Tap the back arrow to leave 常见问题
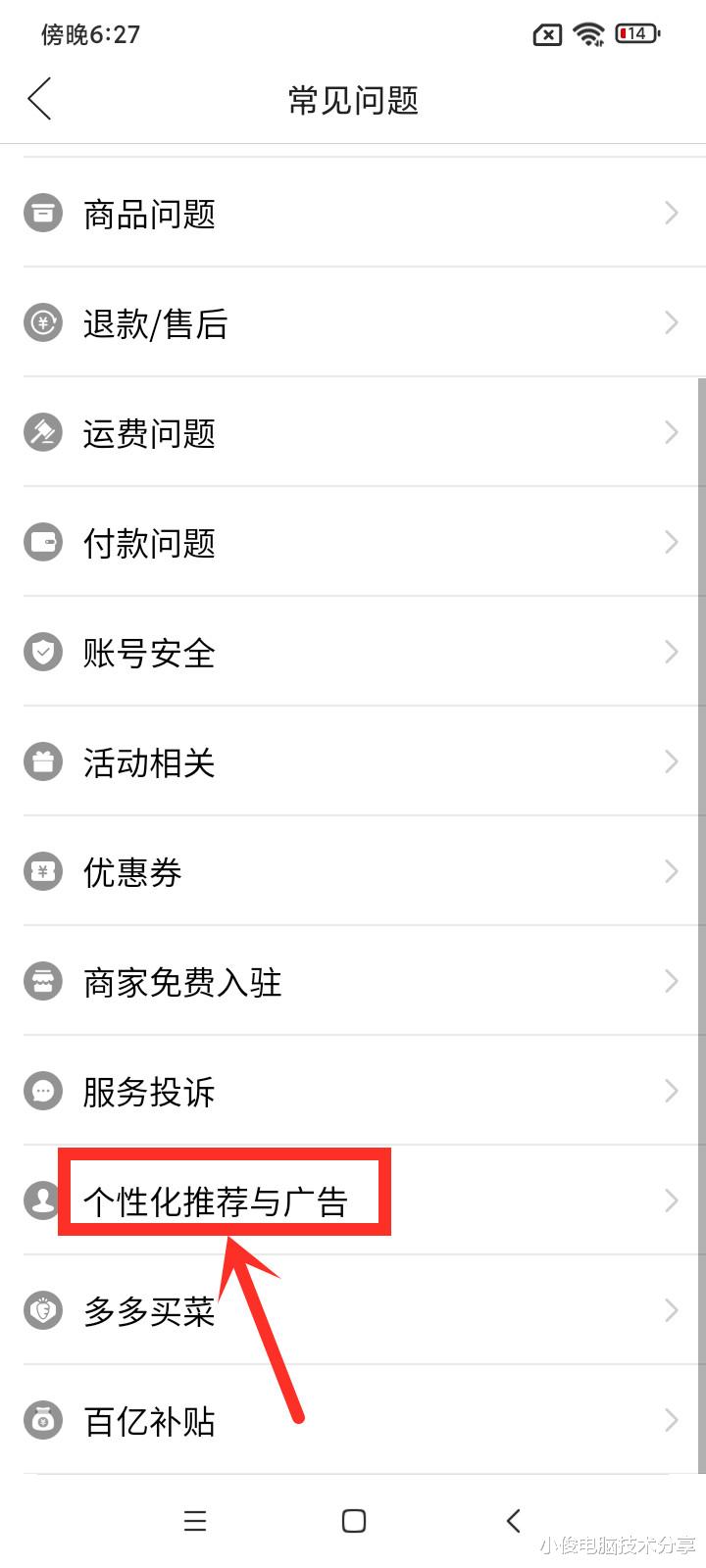The width and height of the screenshot is (706, 1568). (39, 99)
